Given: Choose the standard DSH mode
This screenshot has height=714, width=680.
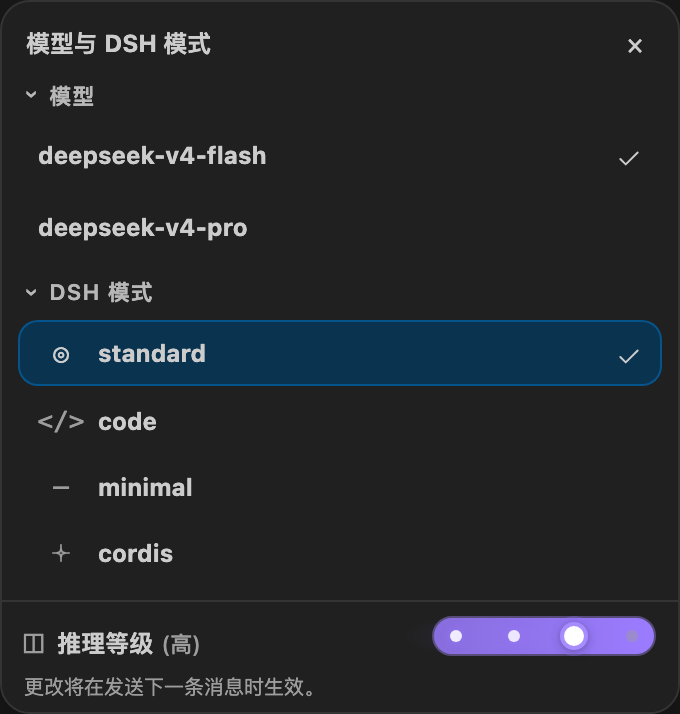Looking at the screenshot, I should coord(340,353).
